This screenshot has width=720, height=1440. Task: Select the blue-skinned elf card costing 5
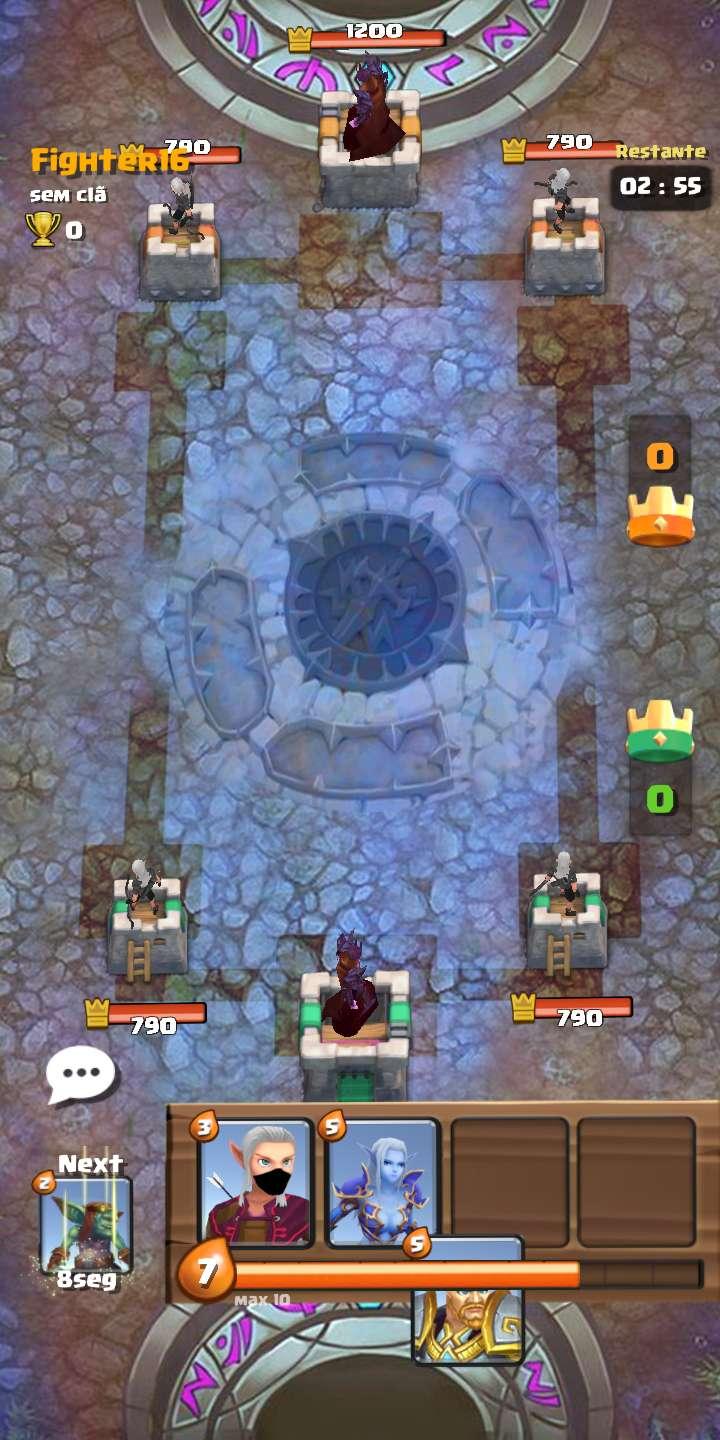point(383,1182)
